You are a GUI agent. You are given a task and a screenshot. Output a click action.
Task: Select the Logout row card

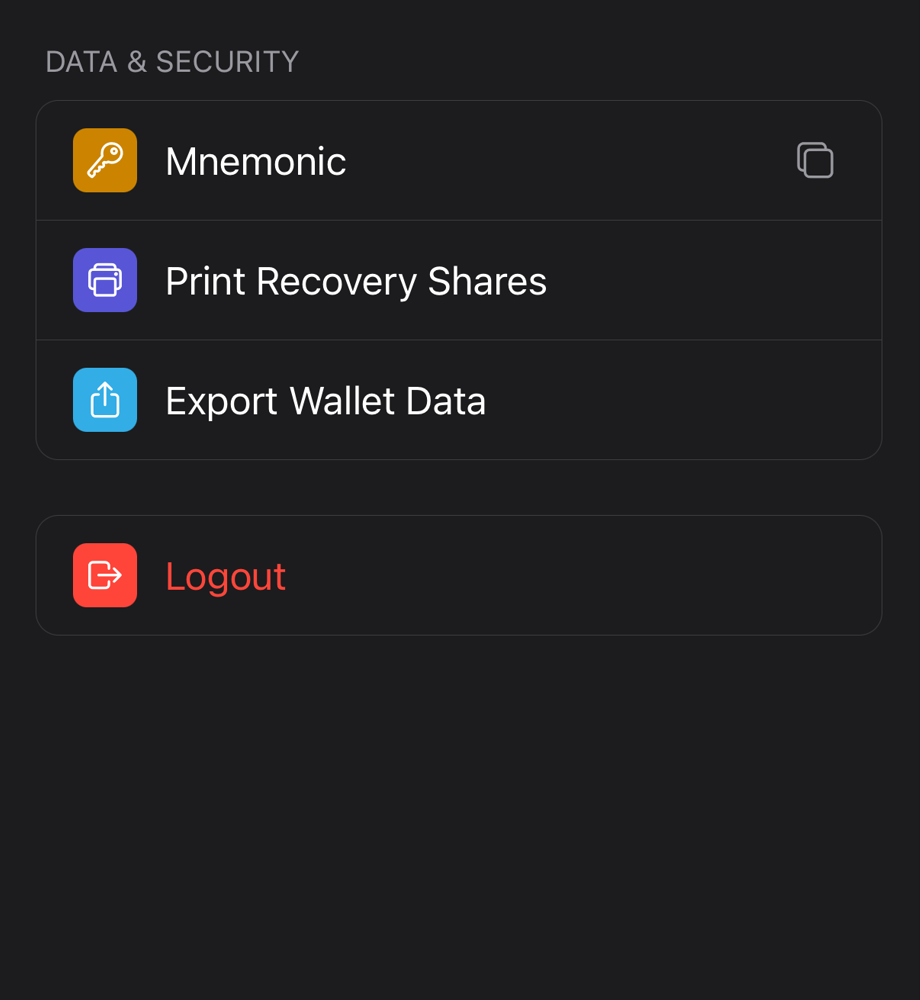click(x=459, y=575)
